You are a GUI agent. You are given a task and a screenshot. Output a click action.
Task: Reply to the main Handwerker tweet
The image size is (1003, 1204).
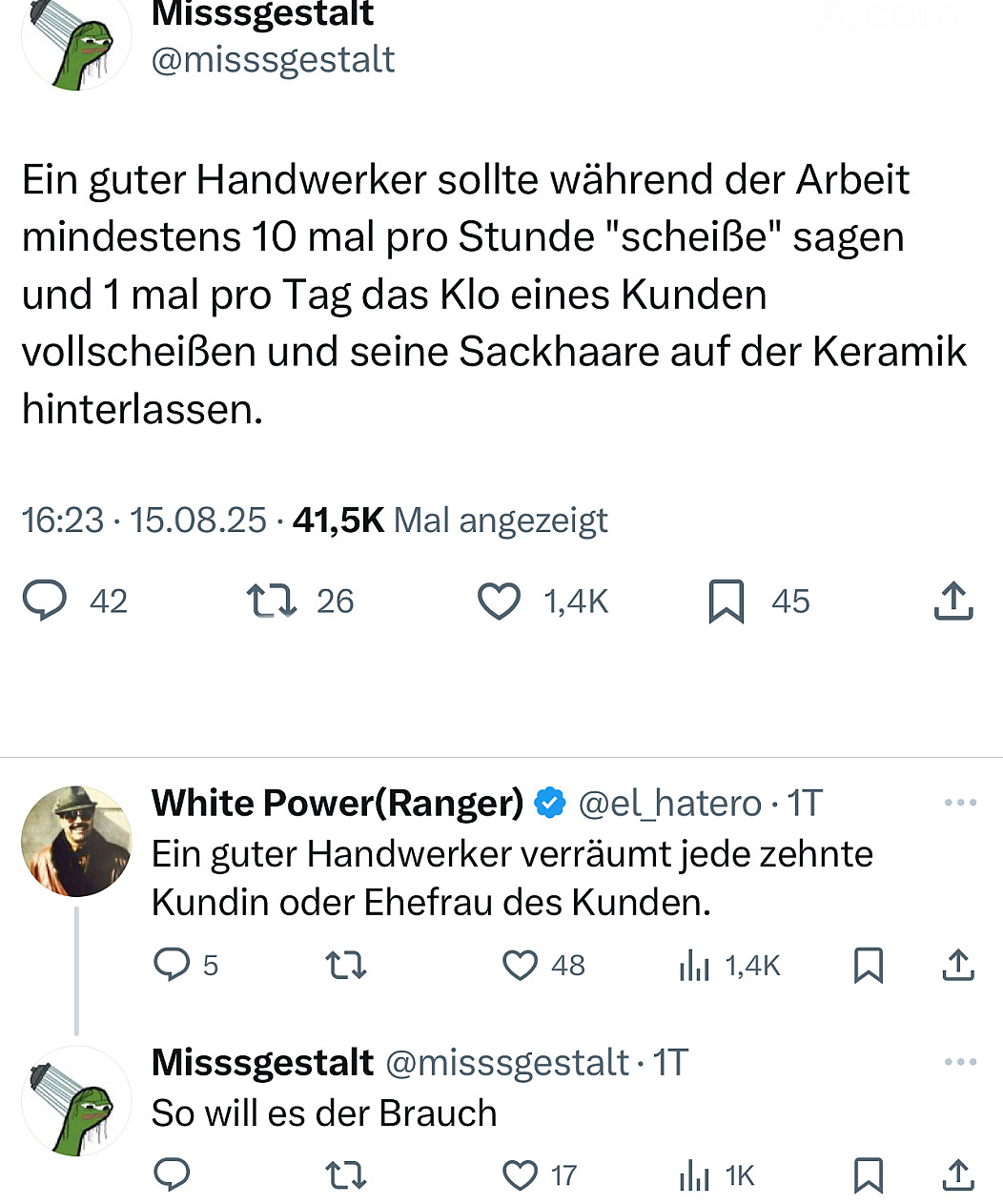coord(44,602)
